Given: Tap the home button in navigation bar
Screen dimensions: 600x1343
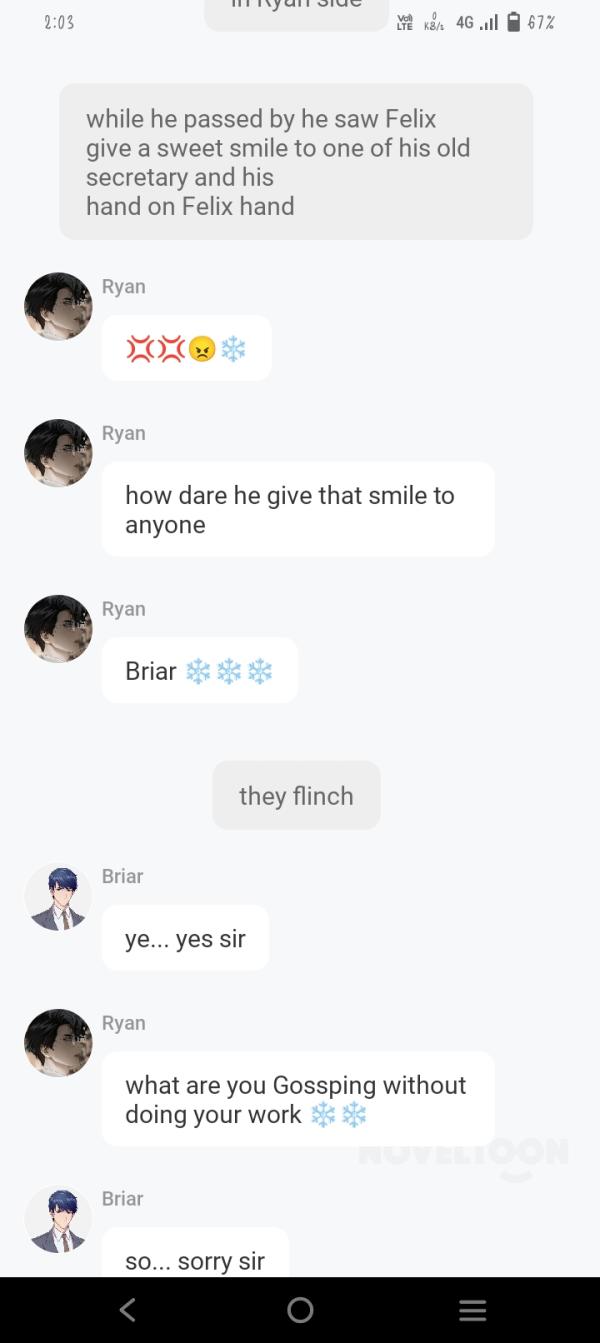Looking at the screenshot, I should (300, 1309).
